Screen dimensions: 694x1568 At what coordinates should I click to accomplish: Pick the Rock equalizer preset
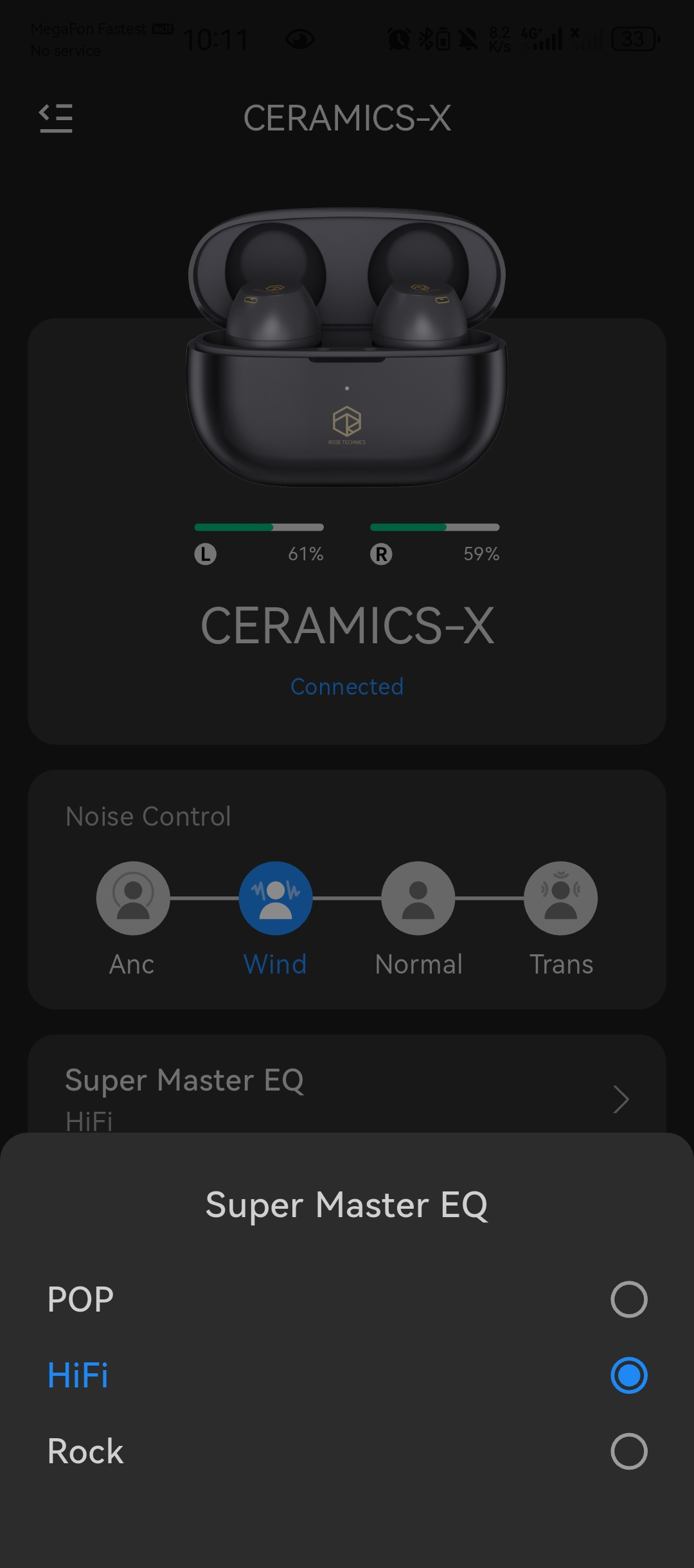pyautogui.click(x=628, y=1451)
